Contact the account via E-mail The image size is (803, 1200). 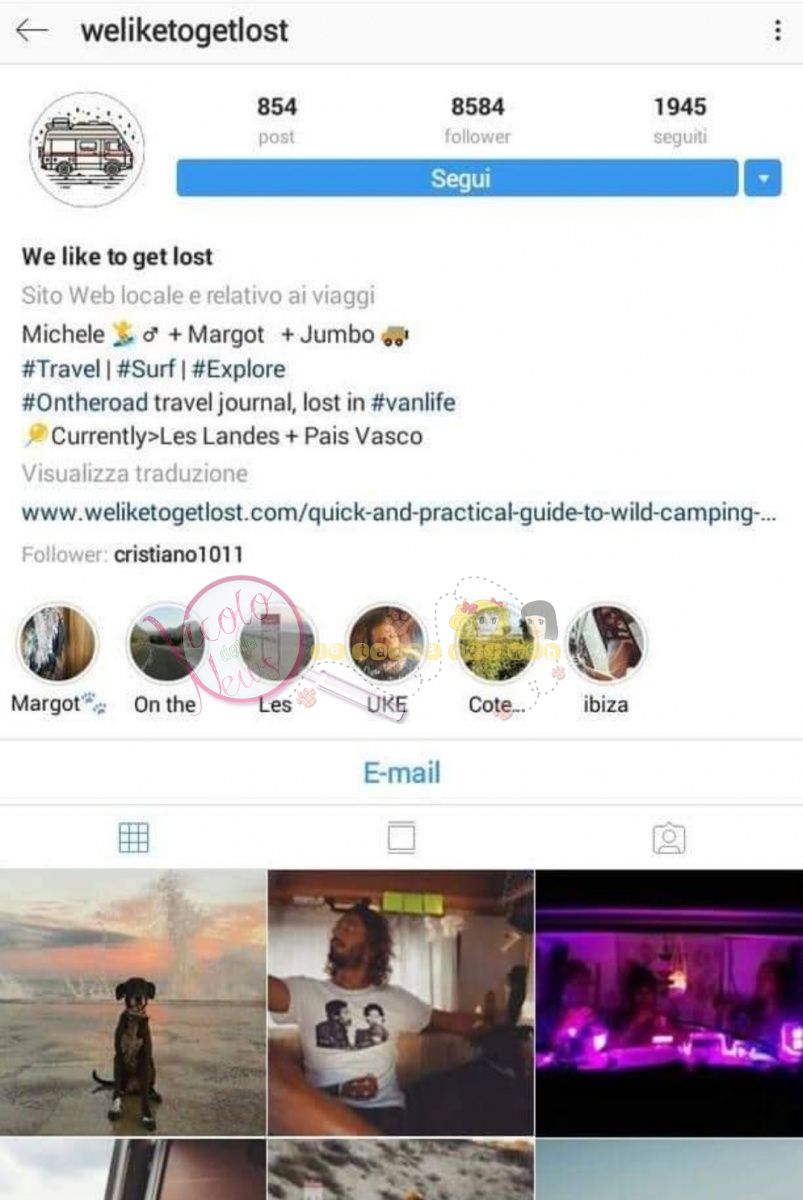pyautogui.click(x=401, y=772)
